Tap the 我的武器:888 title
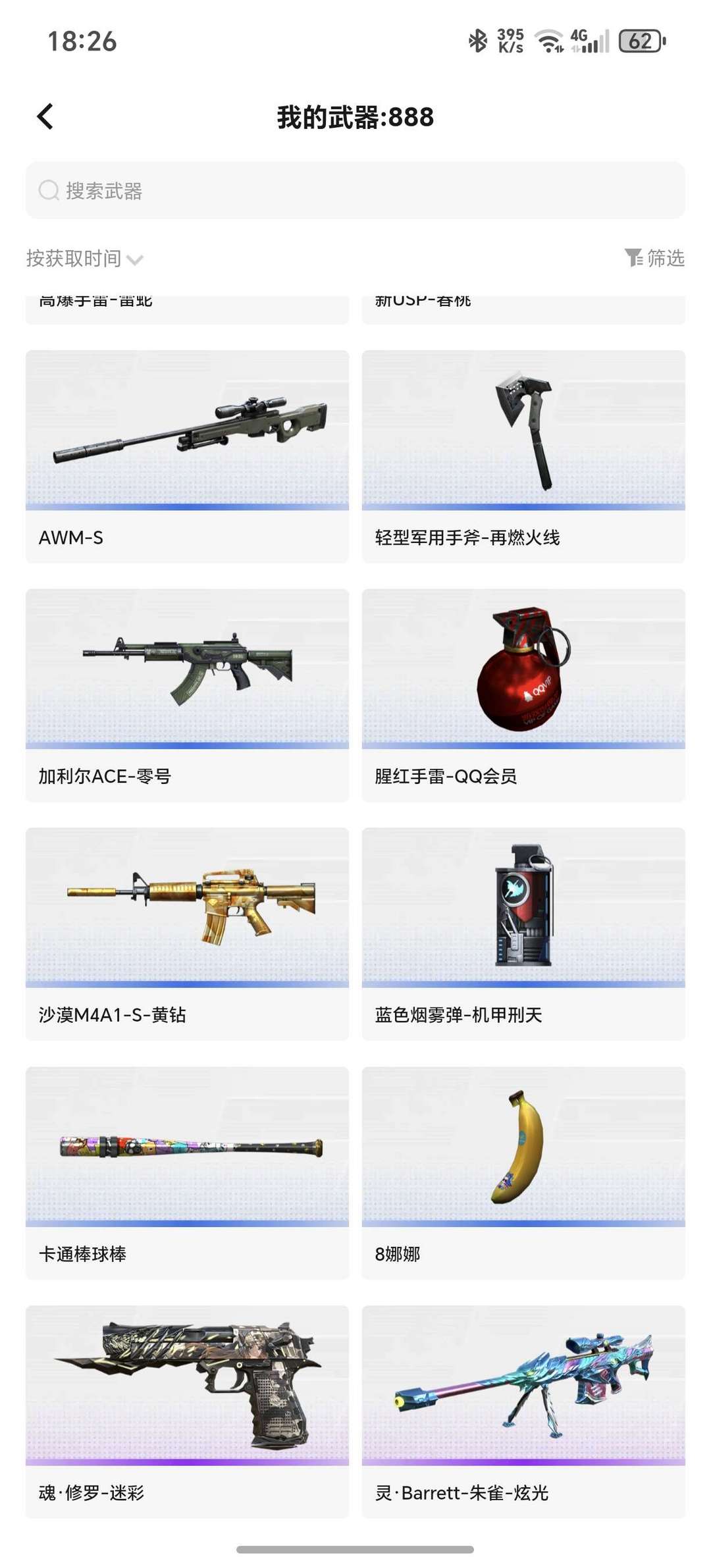 click(355, 117)
